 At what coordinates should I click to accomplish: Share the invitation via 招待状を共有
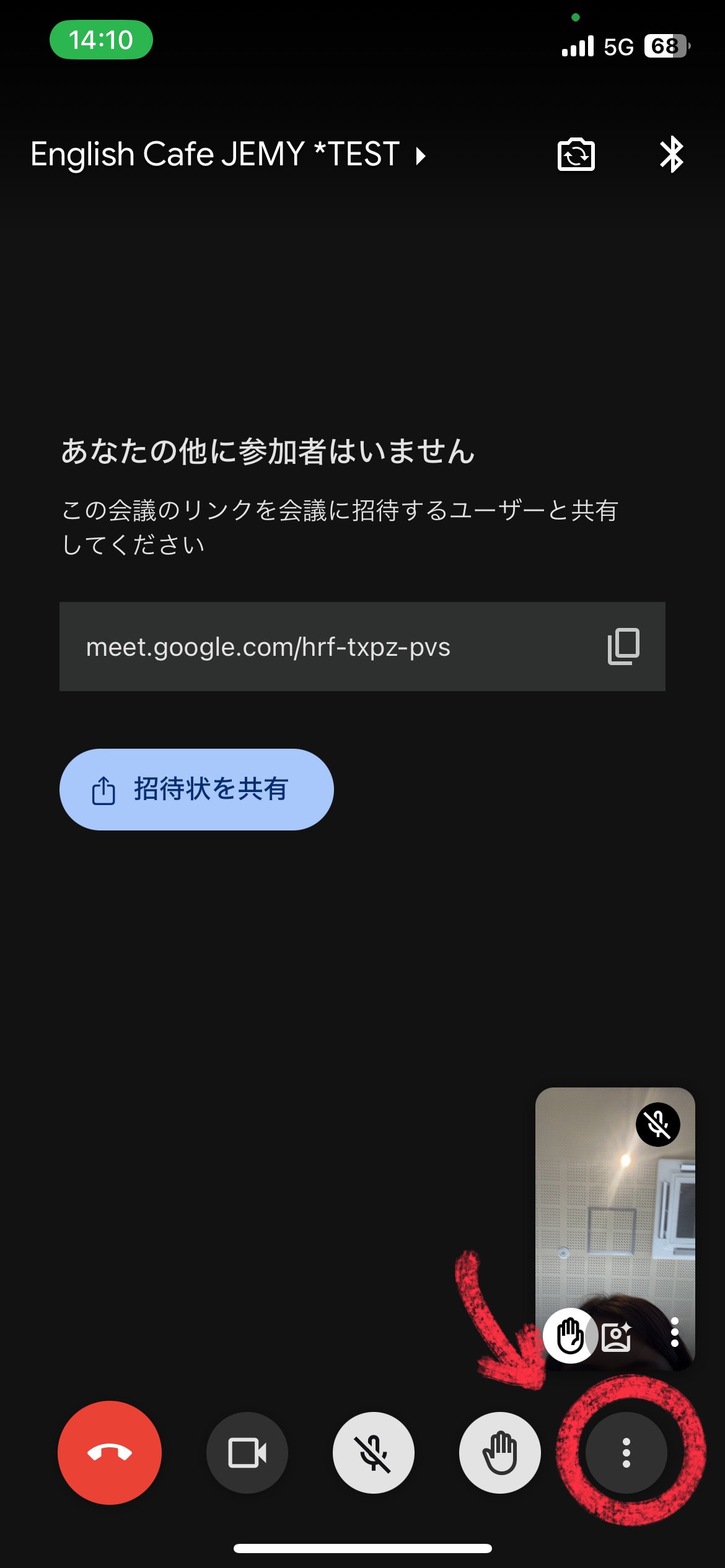(196, 790)
